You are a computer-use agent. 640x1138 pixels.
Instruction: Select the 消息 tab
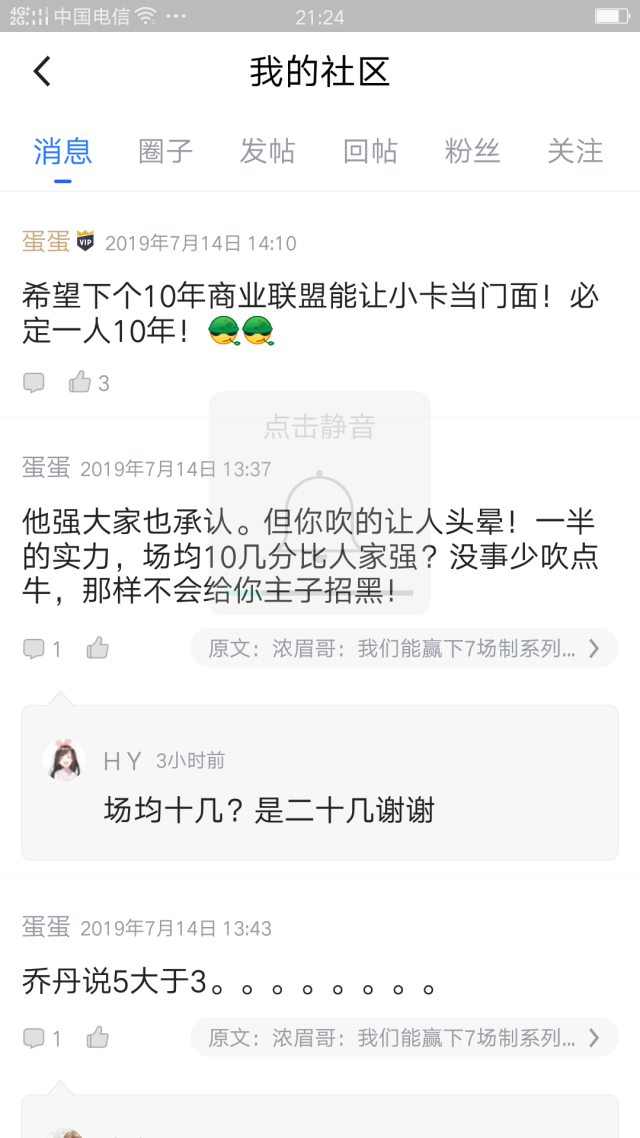[63, 151]
